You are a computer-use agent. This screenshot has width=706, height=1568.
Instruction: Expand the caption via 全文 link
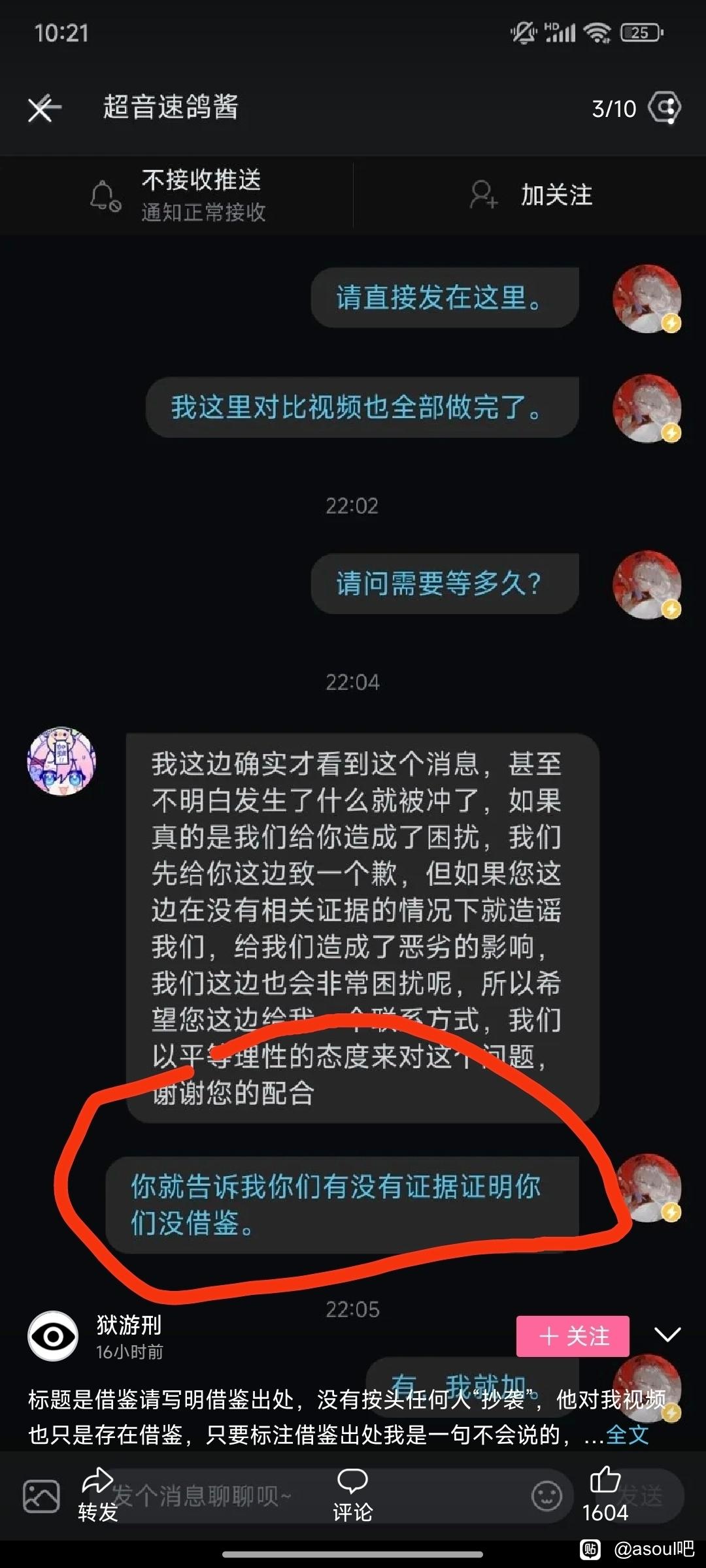pos(627,1435)
